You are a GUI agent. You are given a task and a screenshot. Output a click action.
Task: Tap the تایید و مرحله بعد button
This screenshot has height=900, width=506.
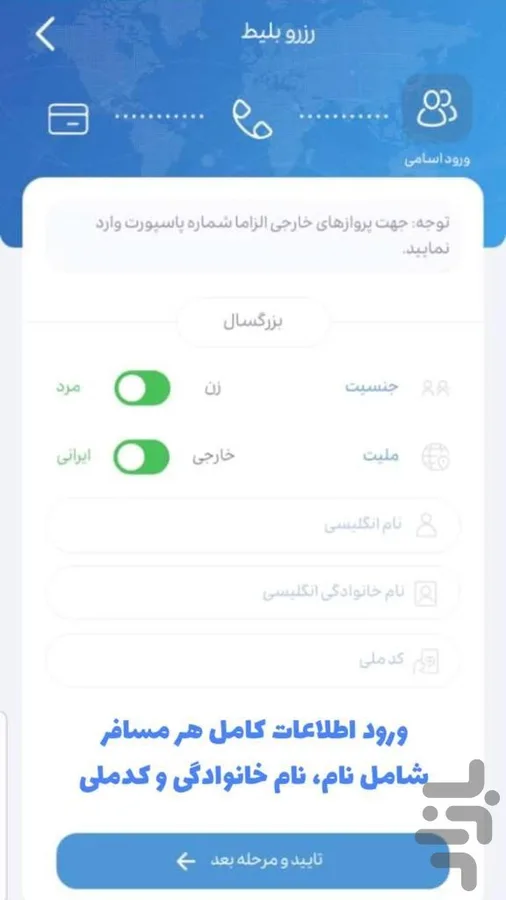point(252,860)
